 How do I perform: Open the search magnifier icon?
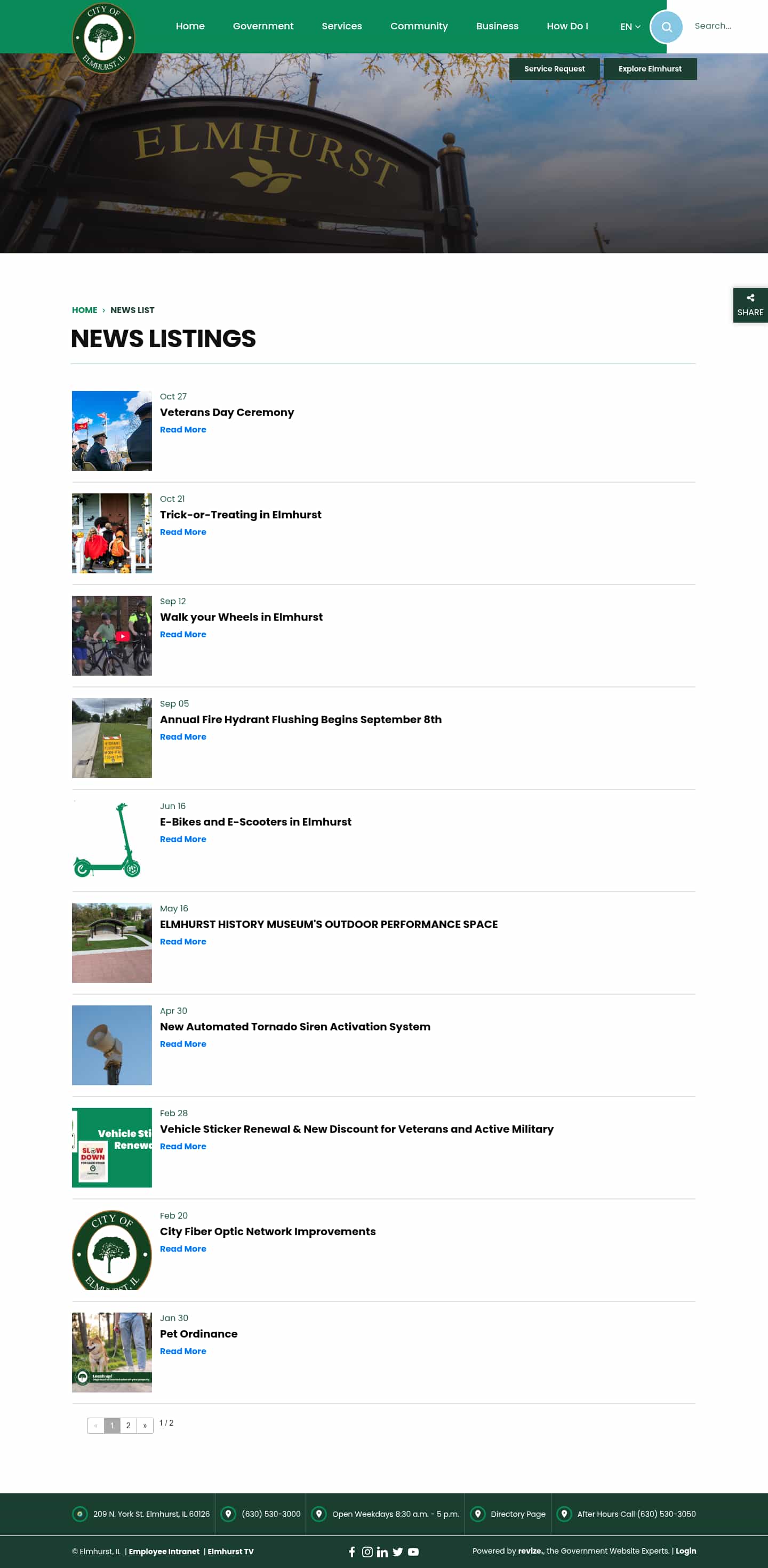coord(666,26)
